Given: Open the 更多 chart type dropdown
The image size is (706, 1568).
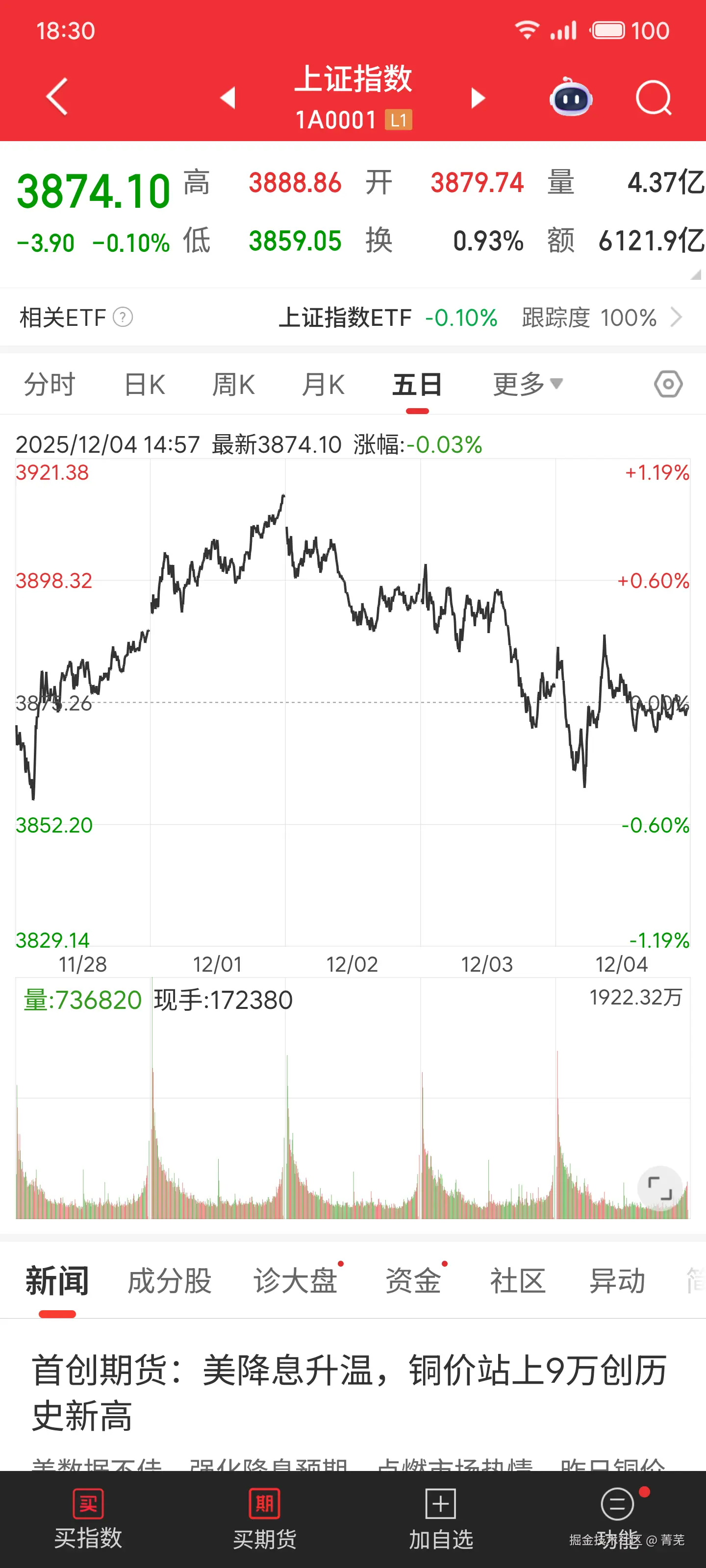Looking at the screenshot, I should point(528,384).
